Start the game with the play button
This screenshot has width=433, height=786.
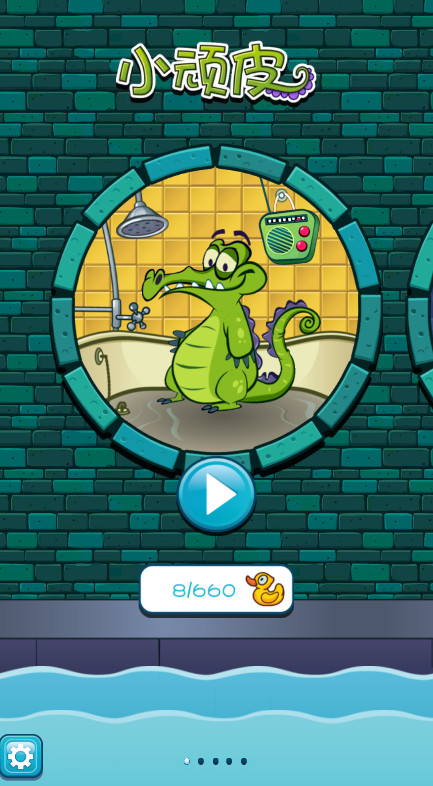point(216,494)
